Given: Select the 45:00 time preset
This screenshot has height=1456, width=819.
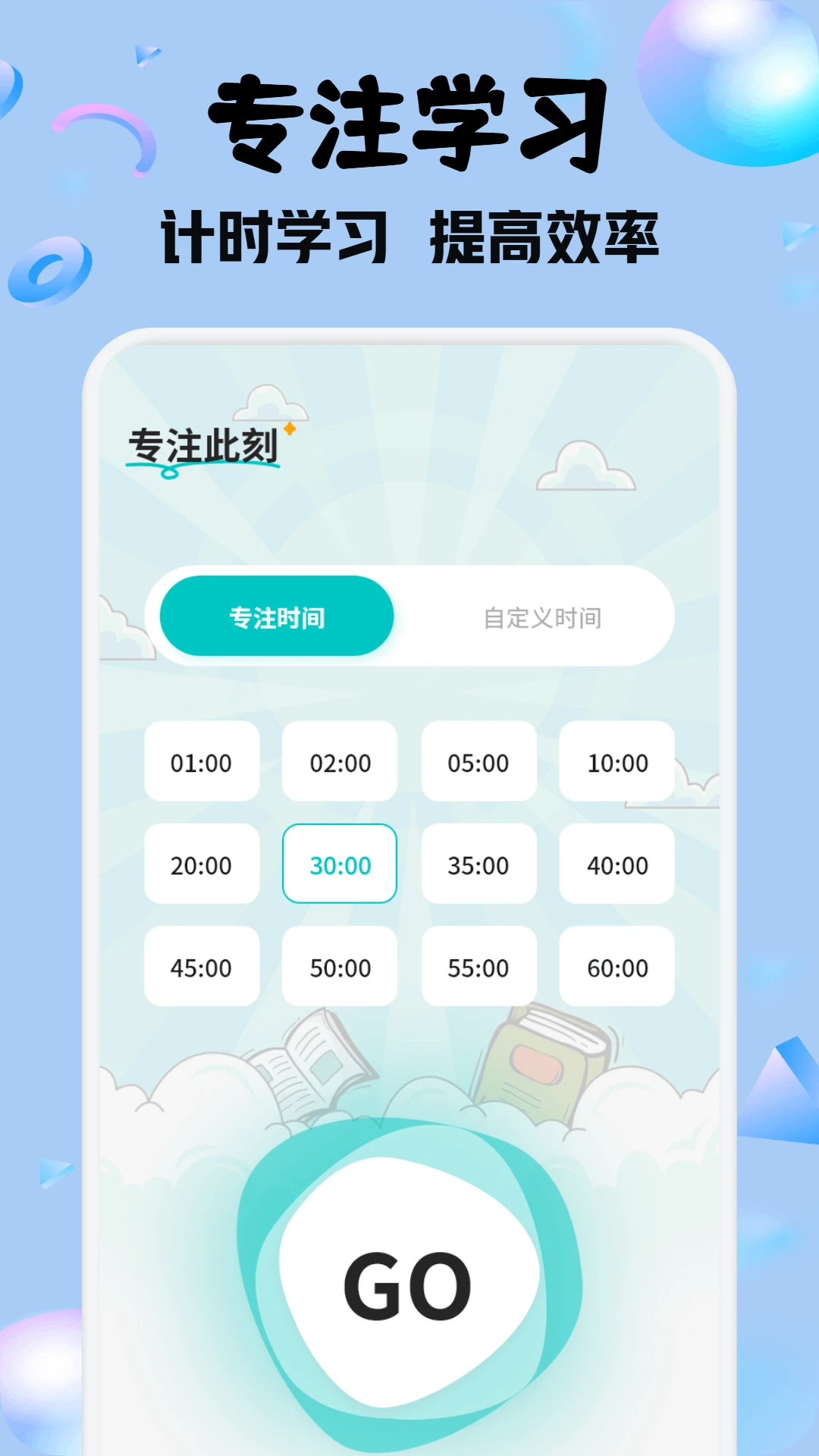Looking at the screenshot, I should 201,967.
